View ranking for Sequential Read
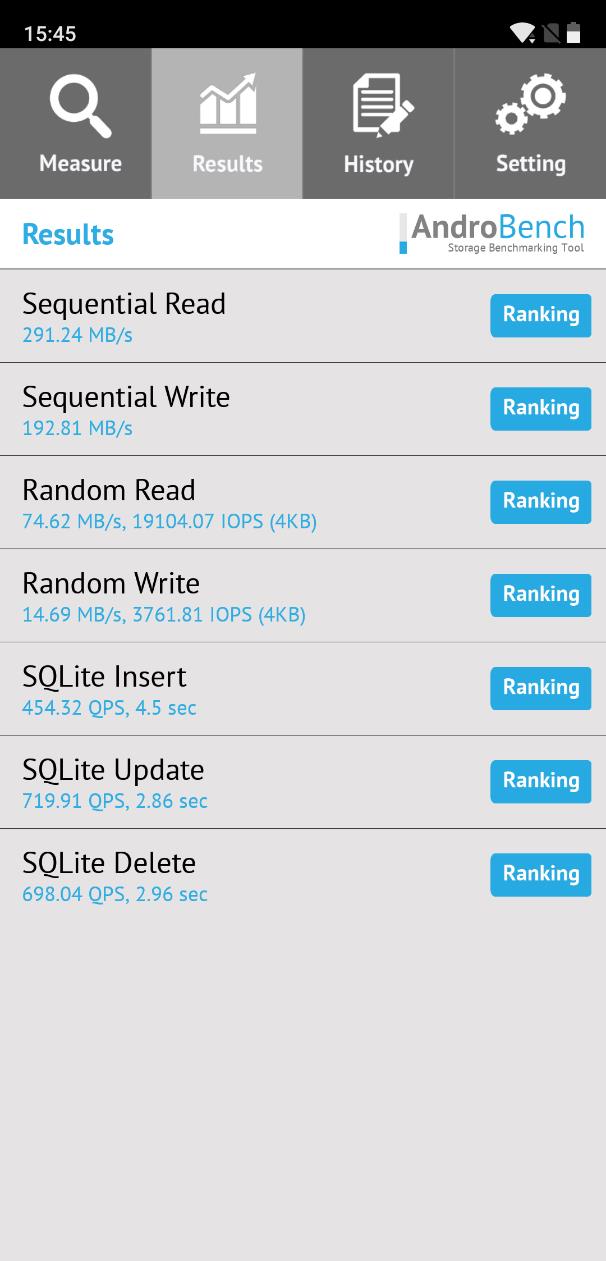This screenshot has height=1261, width=606. tap(540, 315)
